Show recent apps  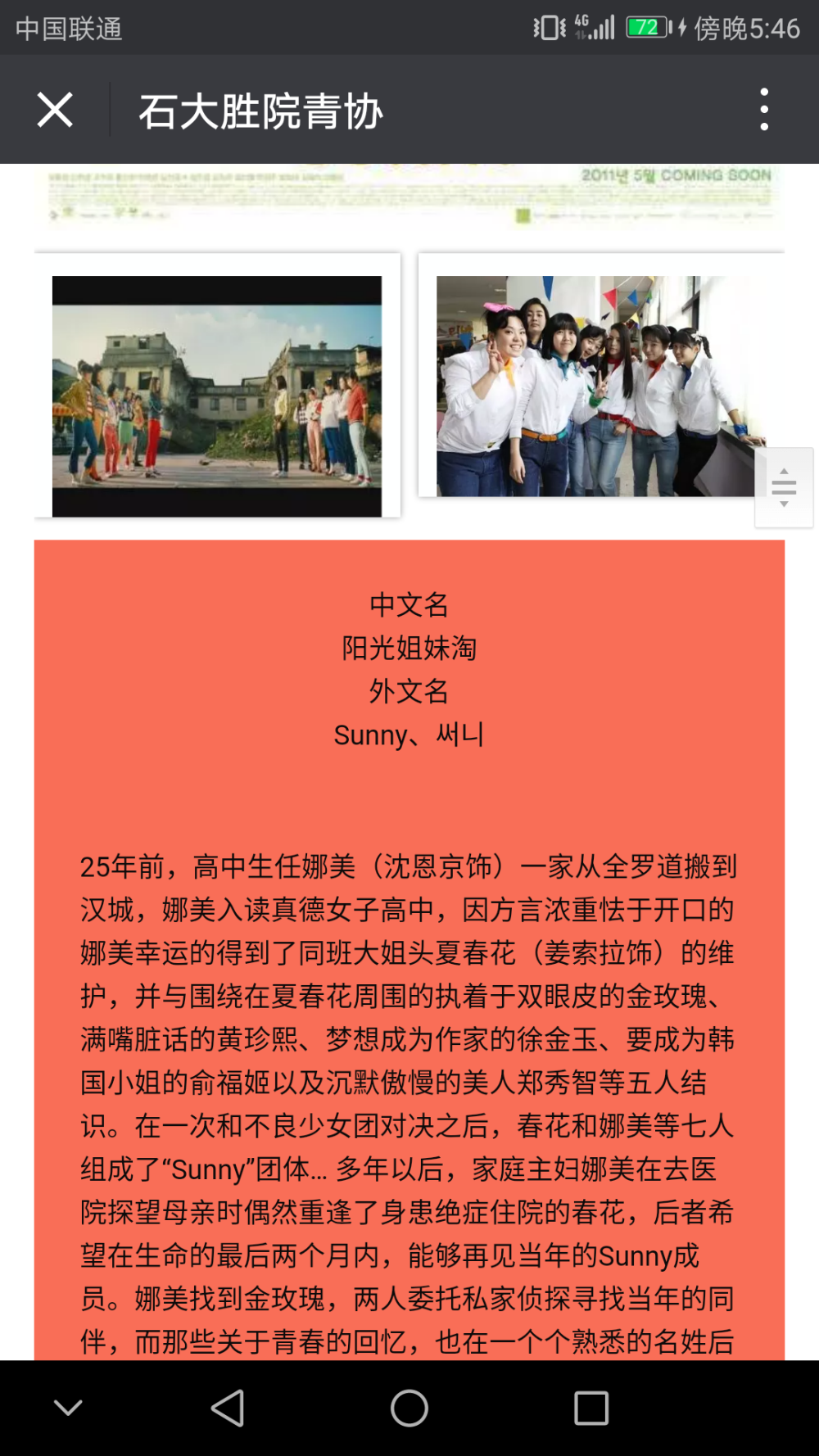(591, 1409)
